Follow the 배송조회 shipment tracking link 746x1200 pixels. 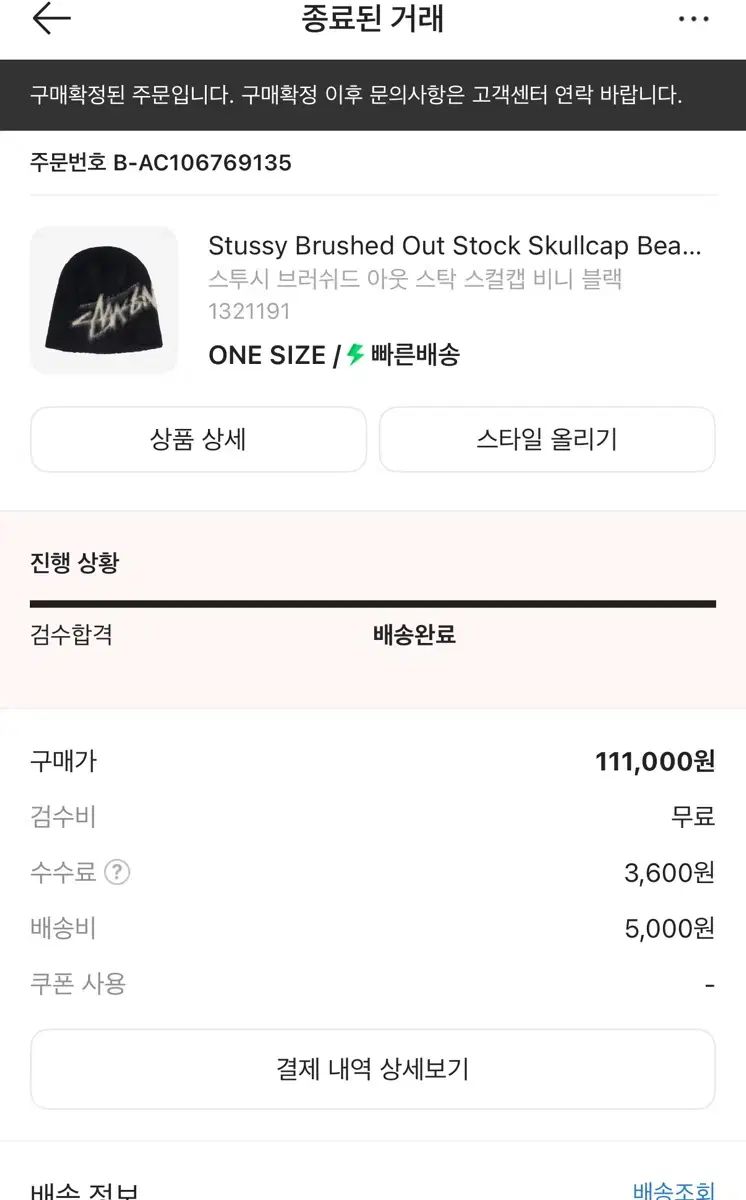click(673, 1188)
